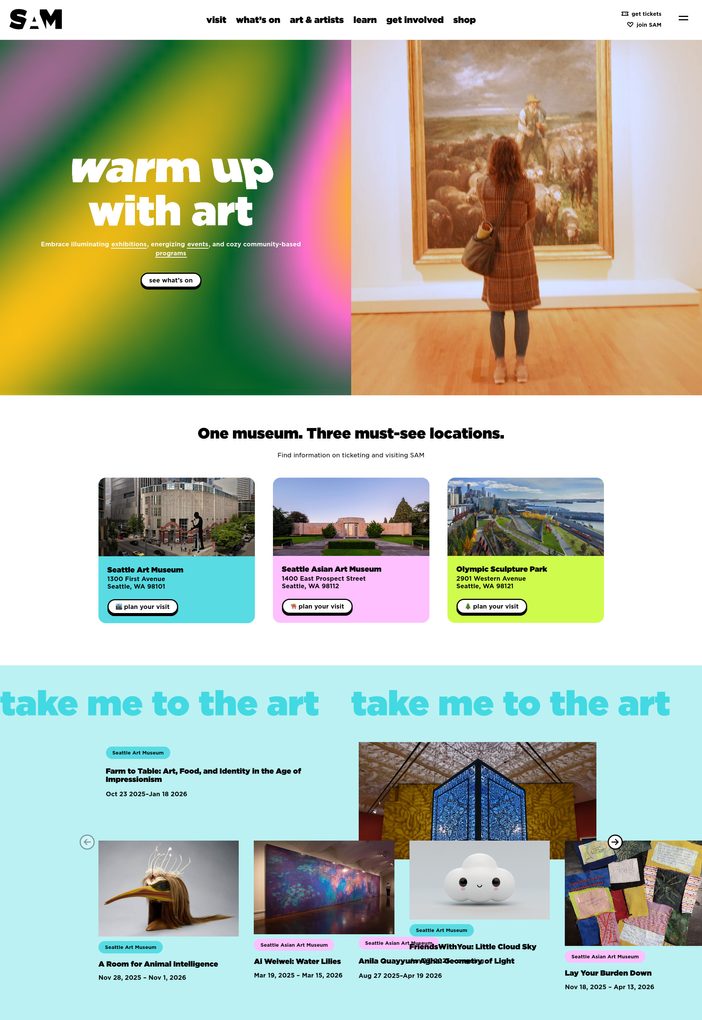Open the get involved menu
Viewport: 702px width, 1020px height.
coord(415,20)
